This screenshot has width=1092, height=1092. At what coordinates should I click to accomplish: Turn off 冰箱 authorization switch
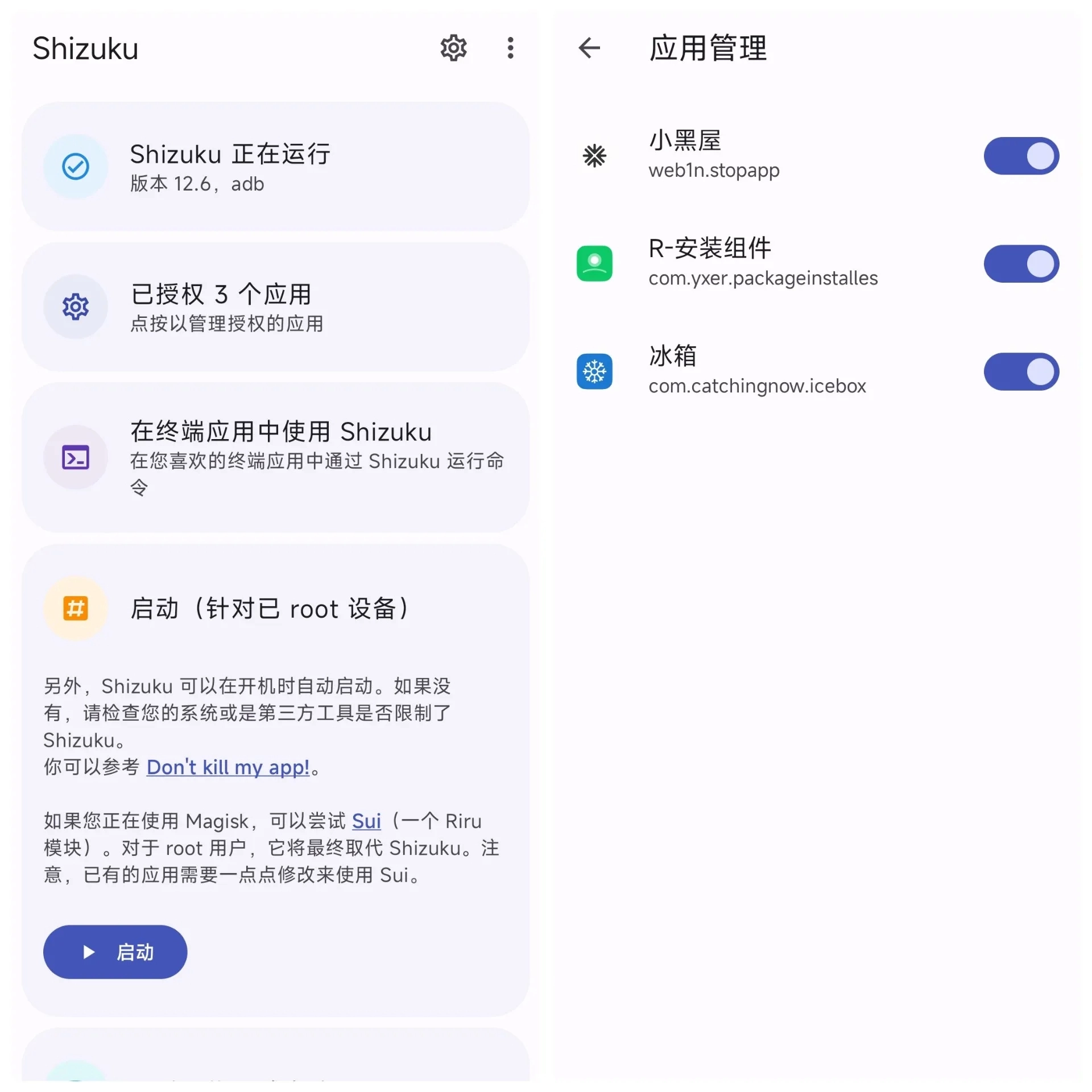point(1021,372)
